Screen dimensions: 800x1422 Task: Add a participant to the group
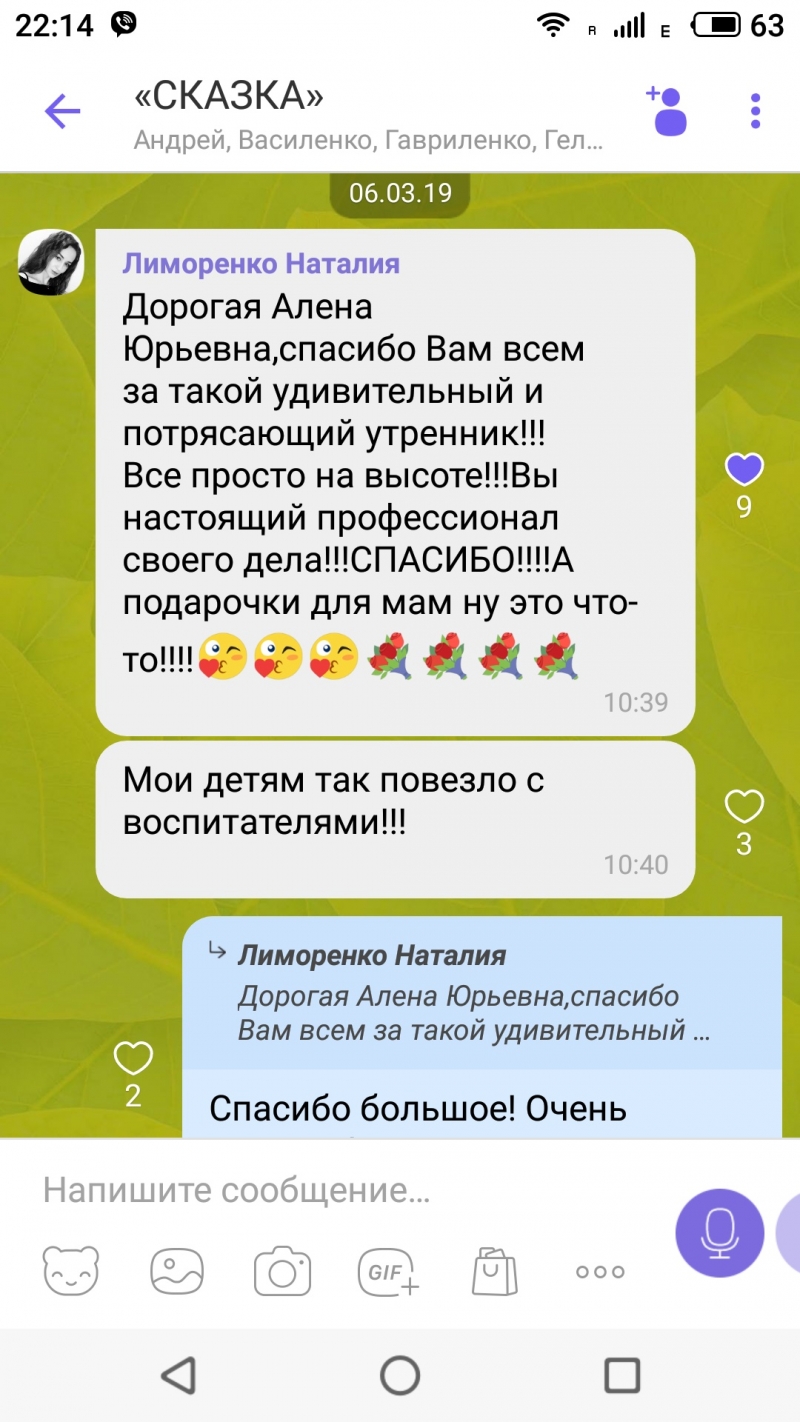667,110
